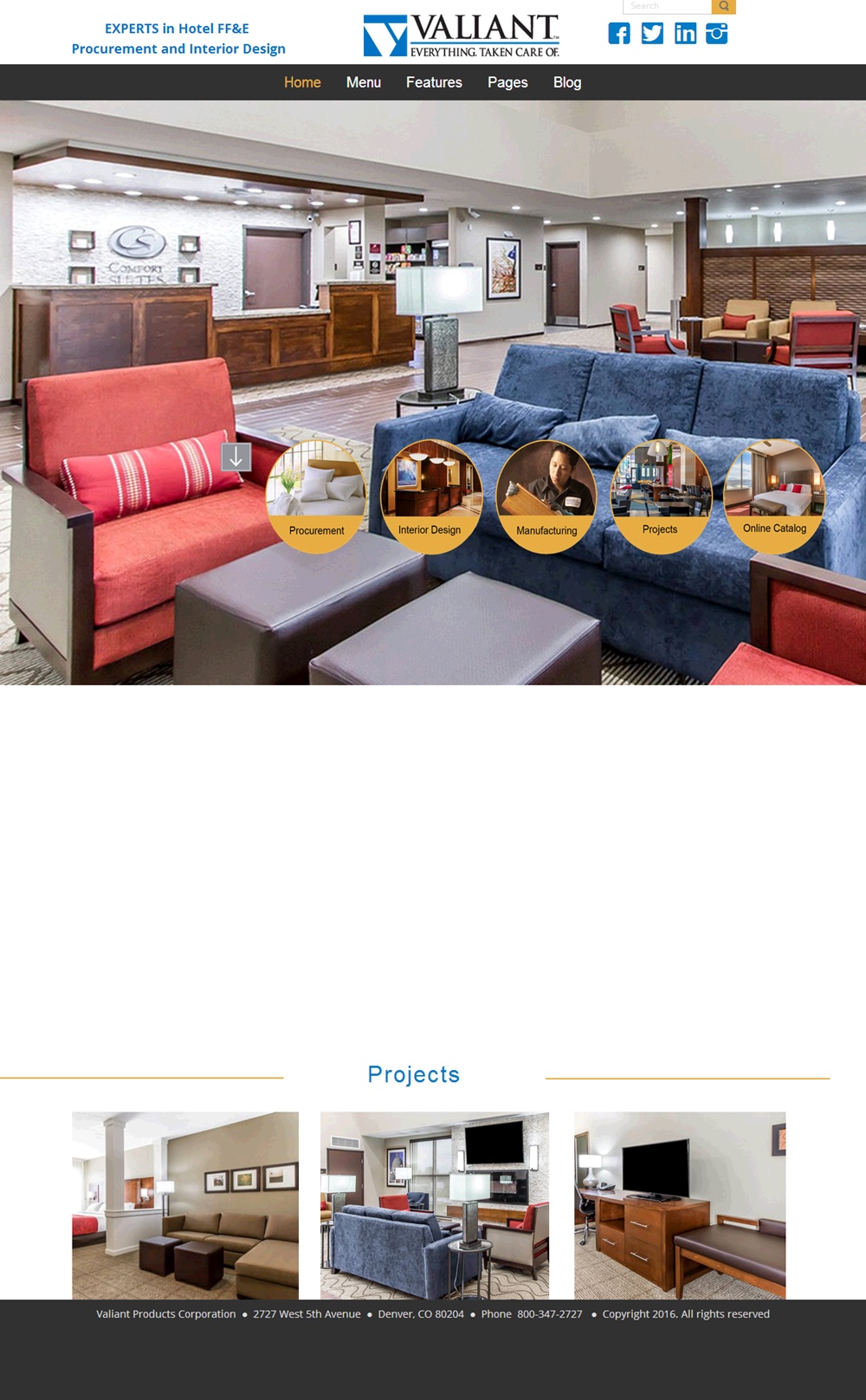
Task: Open Valiant's LinkedIn page
Action: 685,34
